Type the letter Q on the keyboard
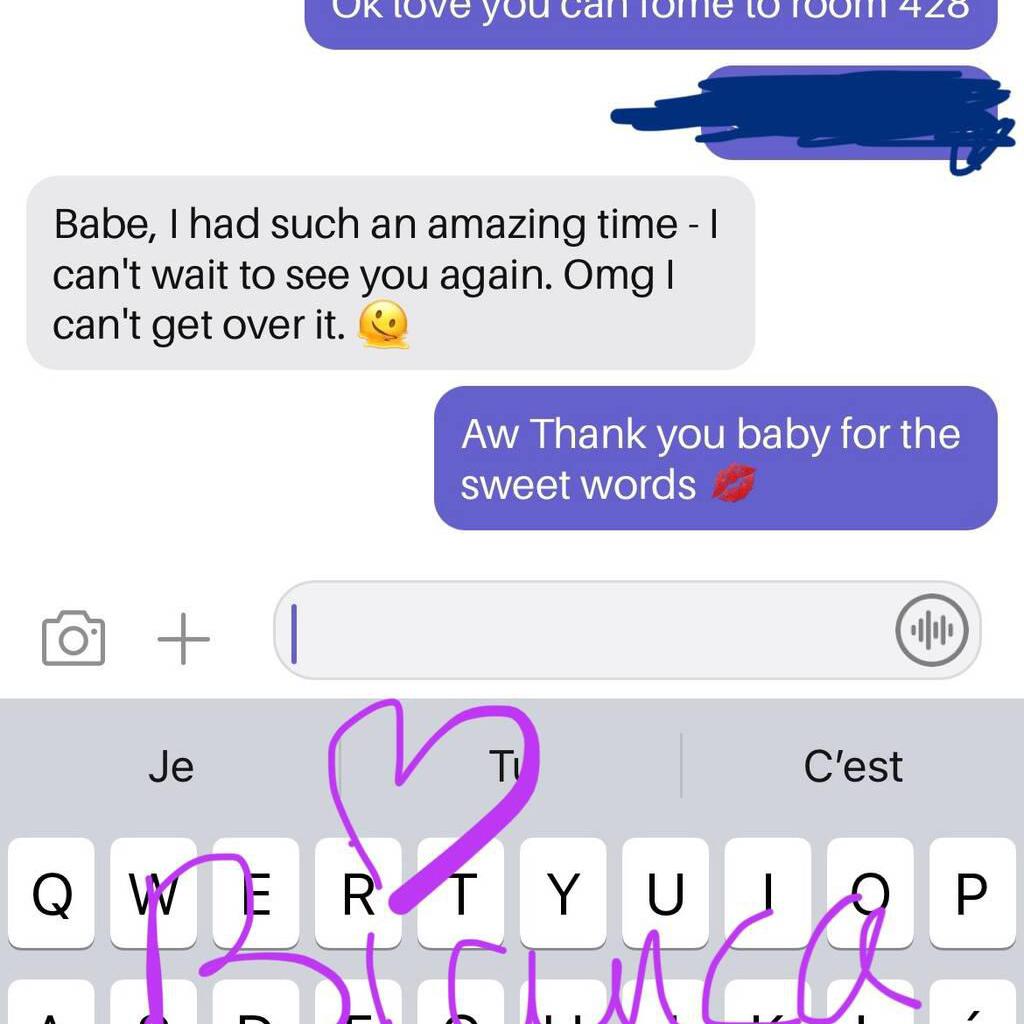The image size is (1024, 1024). click(52, 893)
